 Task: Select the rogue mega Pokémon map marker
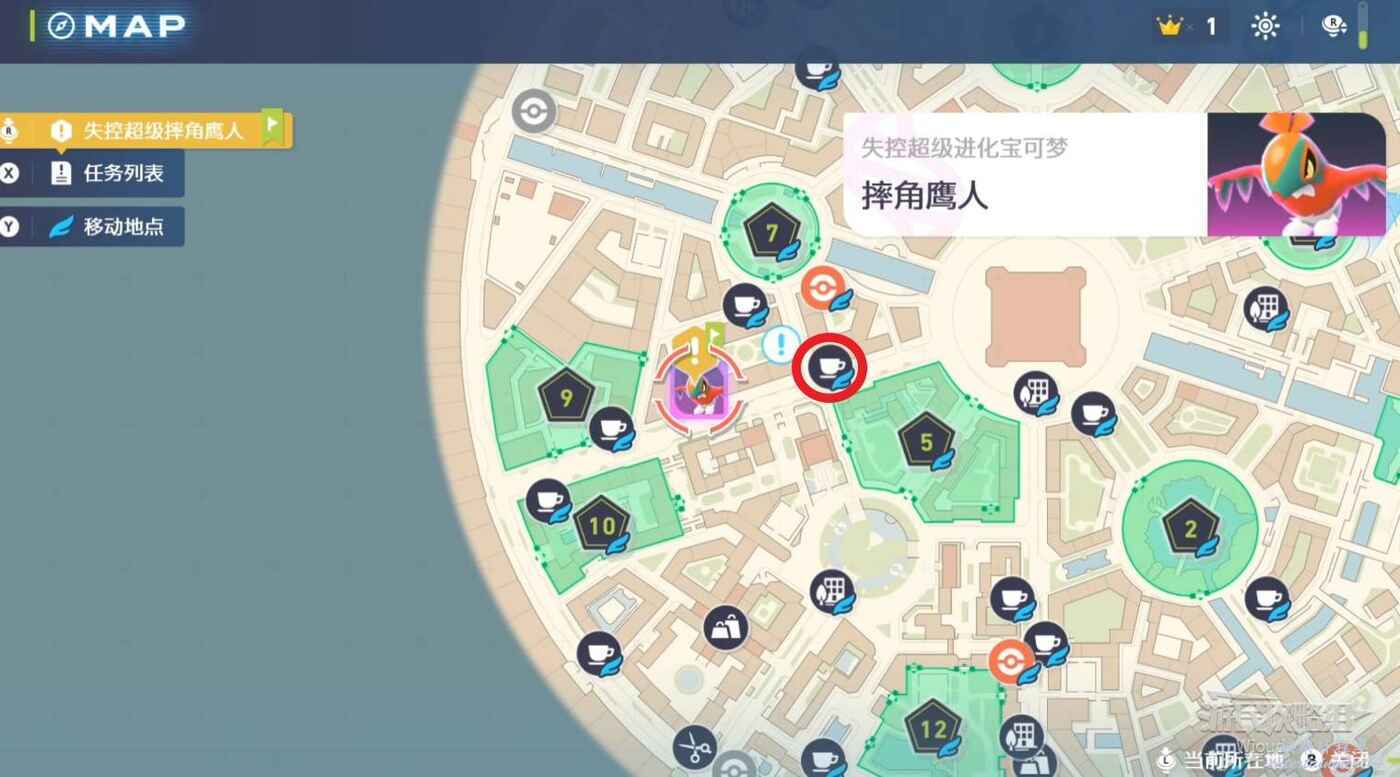tap(700, 390)
